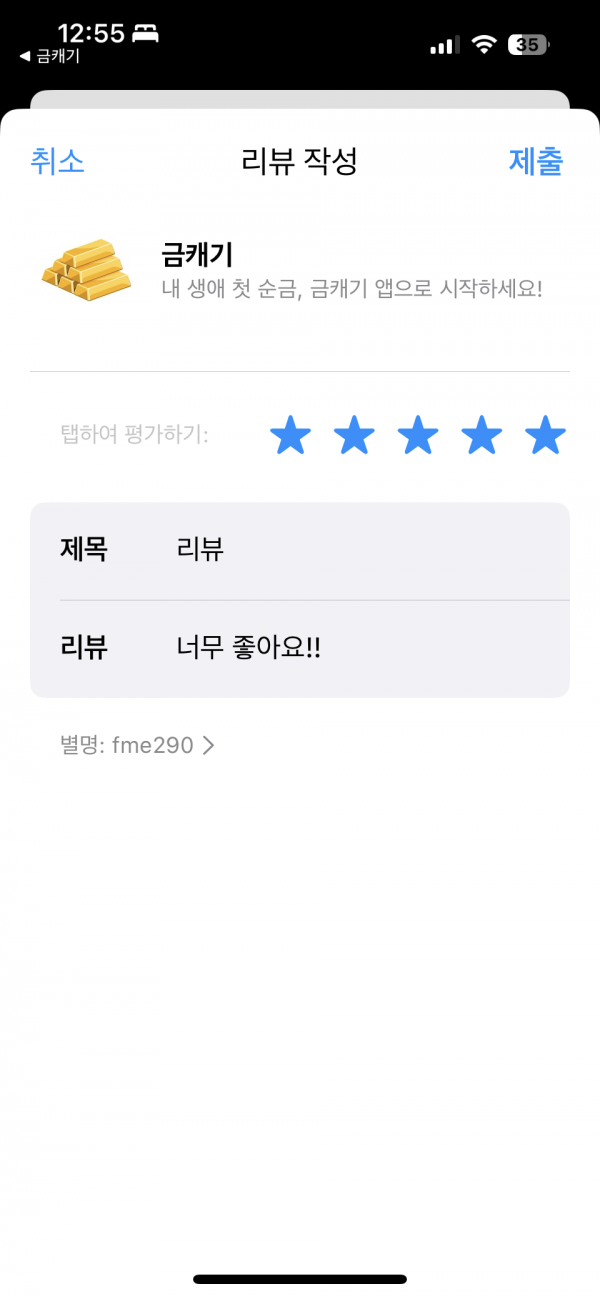Set rating to one star
The height and width of the screenshot is (1299, 600).
point(291,436)
